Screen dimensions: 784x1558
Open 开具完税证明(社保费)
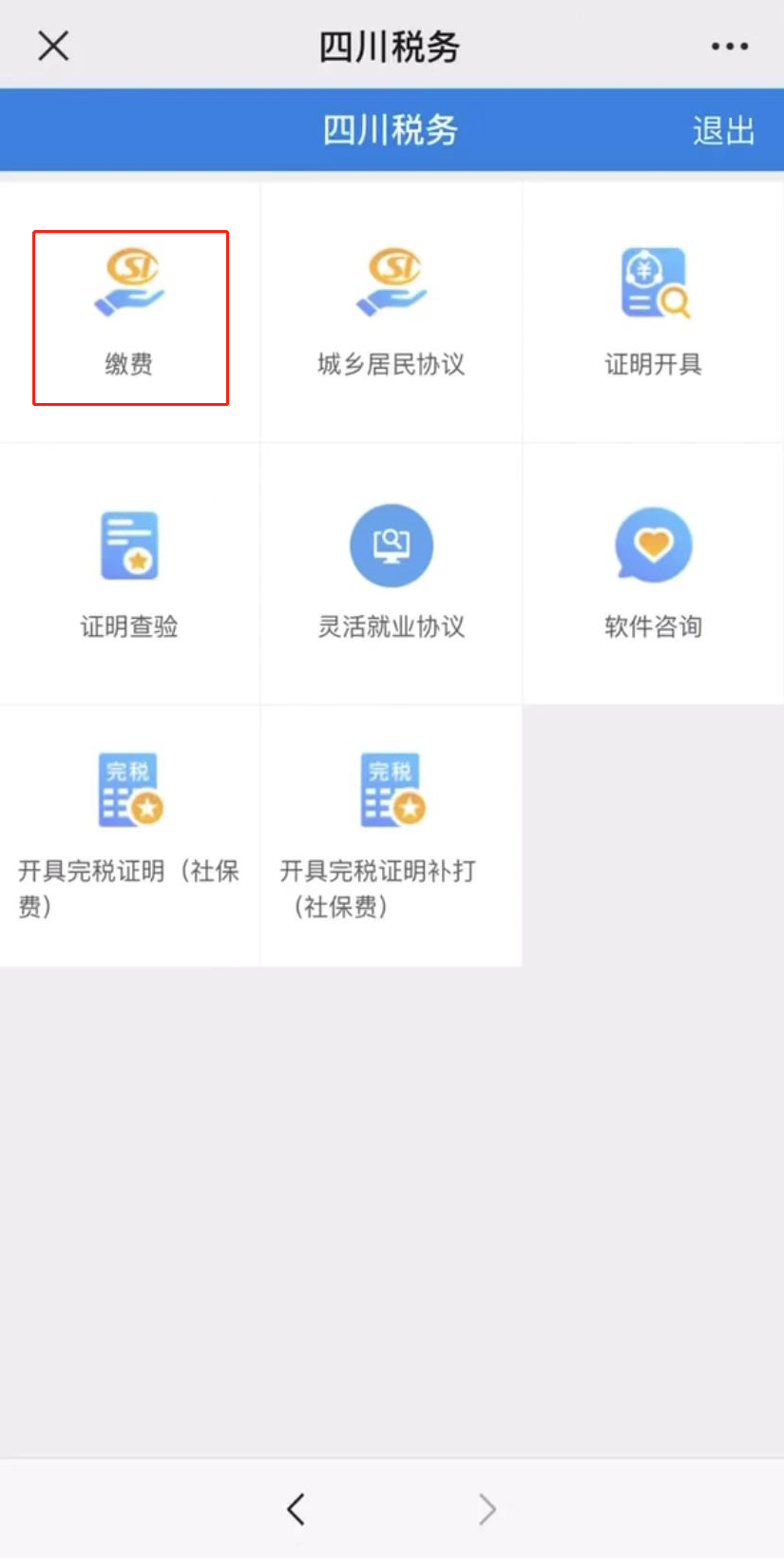pyautogui.click(x=130, y=837)
